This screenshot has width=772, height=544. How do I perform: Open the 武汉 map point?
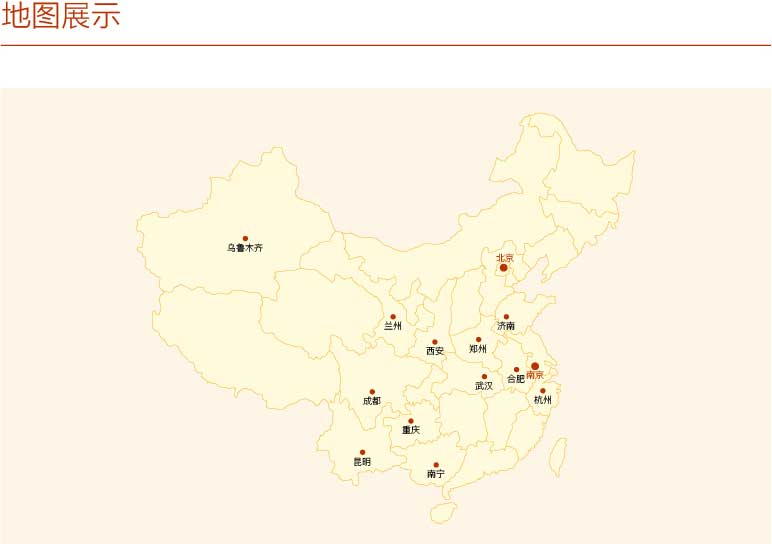(484, 377)
